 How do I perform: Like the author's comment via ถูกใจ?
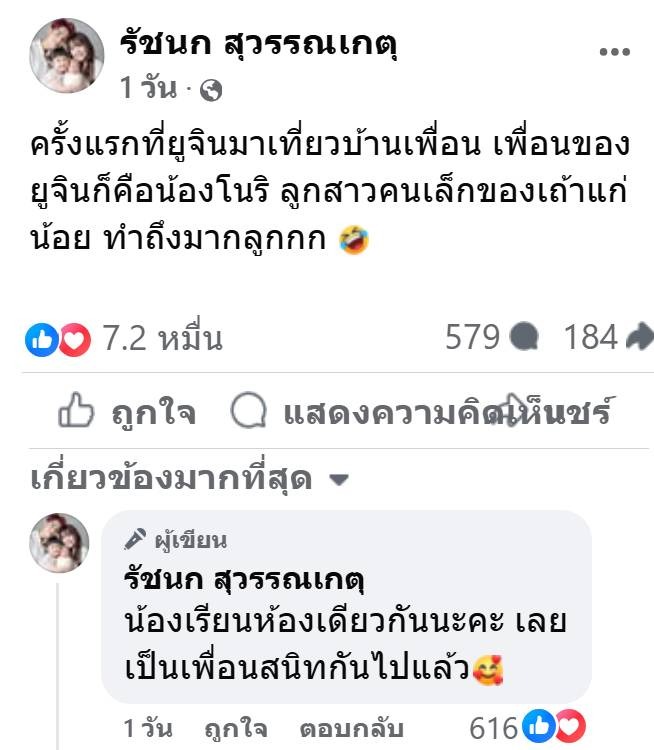235,727
